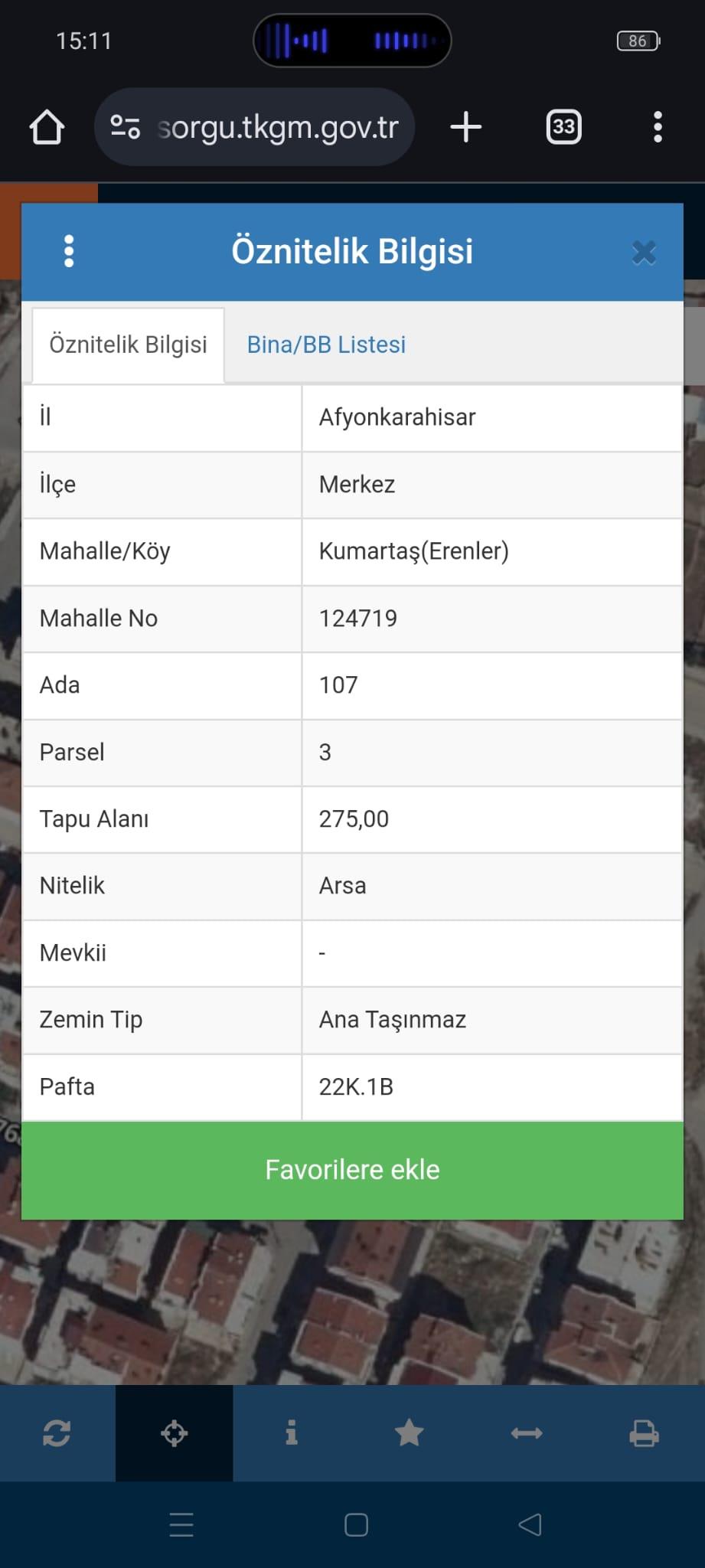Tap the refresh arrows icon in bottom toolbar
This screenshot has width=705, height=1568.
point(57,1432)
